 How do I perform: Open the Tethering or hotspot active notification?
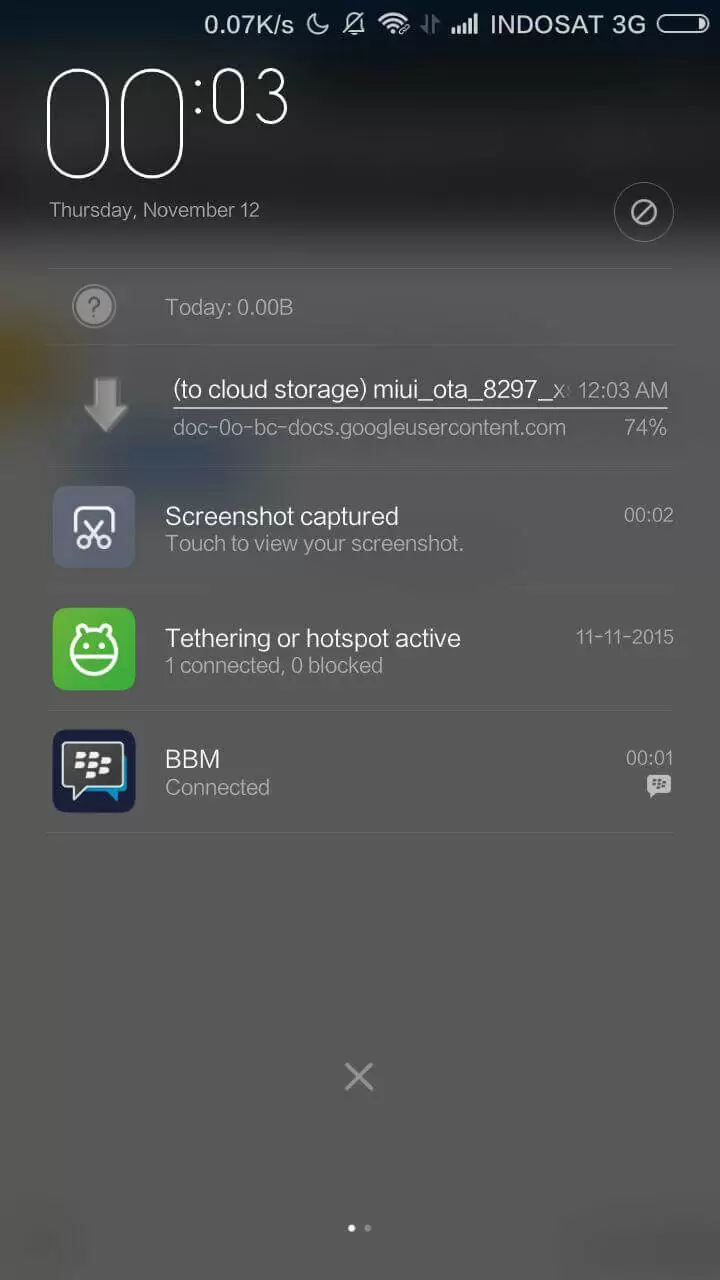[360, 650]
